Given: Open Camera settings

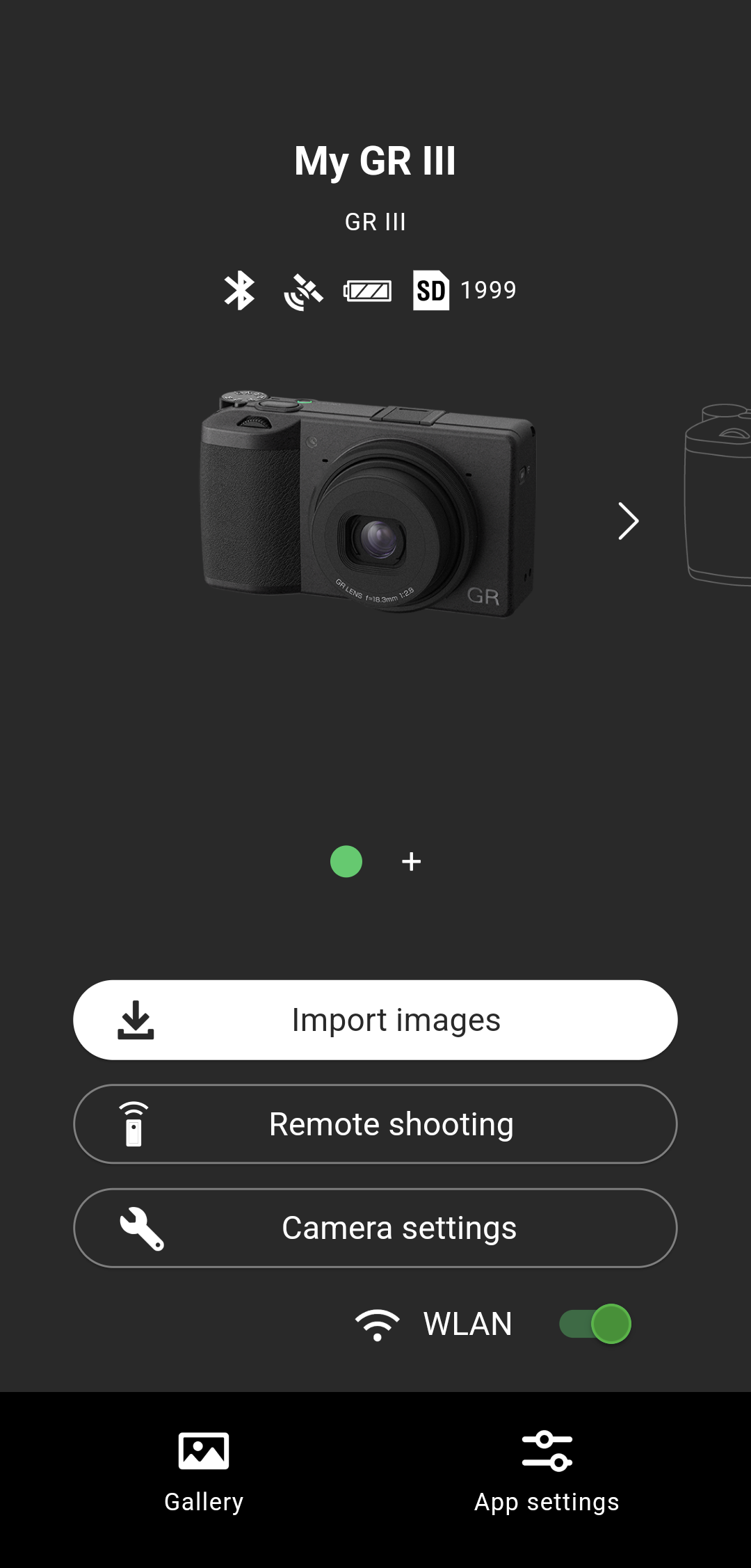Looking at the screenshot, I should point(375,1228).
